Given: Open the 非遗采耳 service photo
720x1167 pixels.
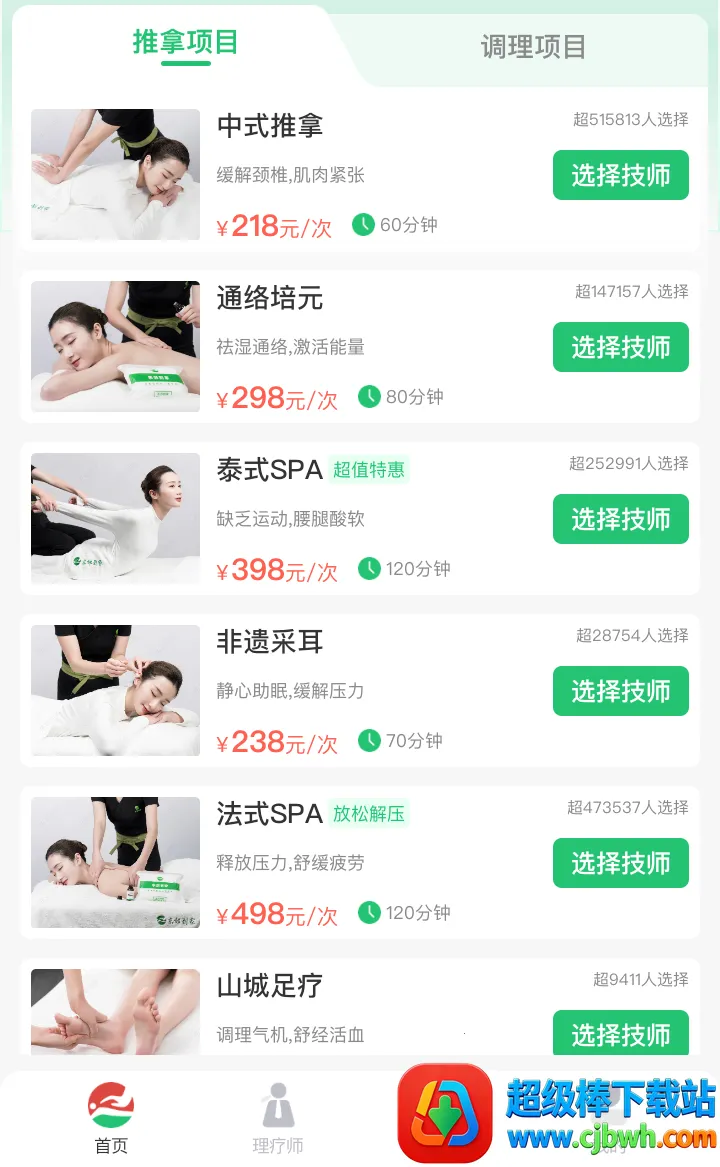Looking at the screenshot, I should (x=115, y=691).
